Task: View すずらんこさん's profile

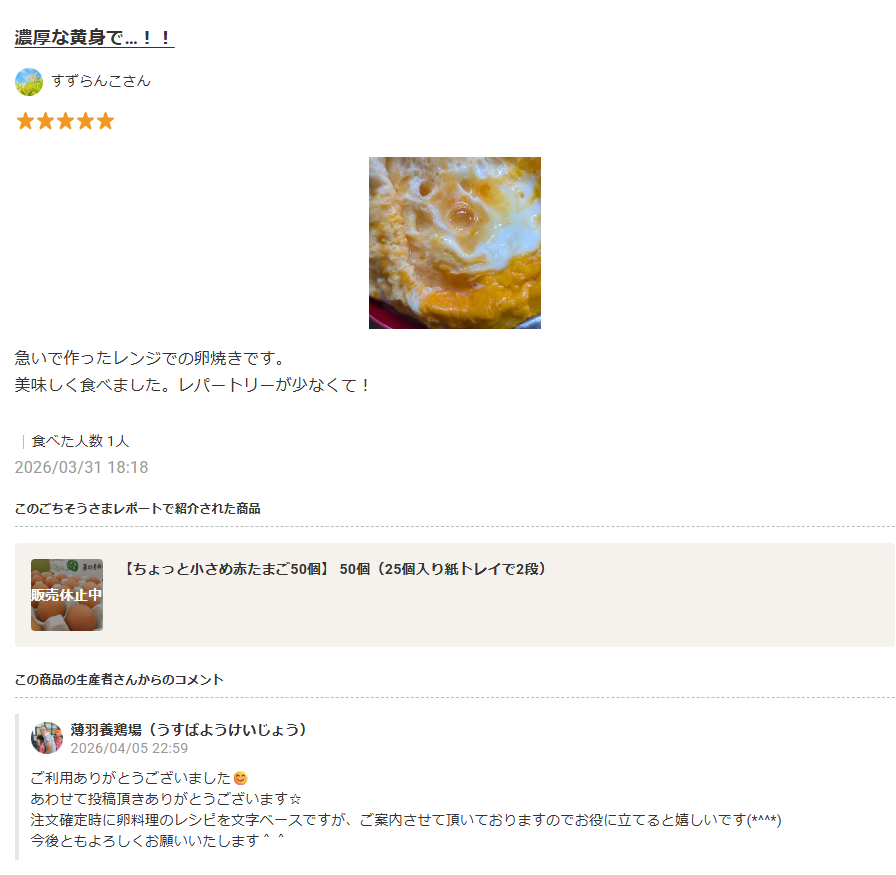Action: (x=100, y=81)
